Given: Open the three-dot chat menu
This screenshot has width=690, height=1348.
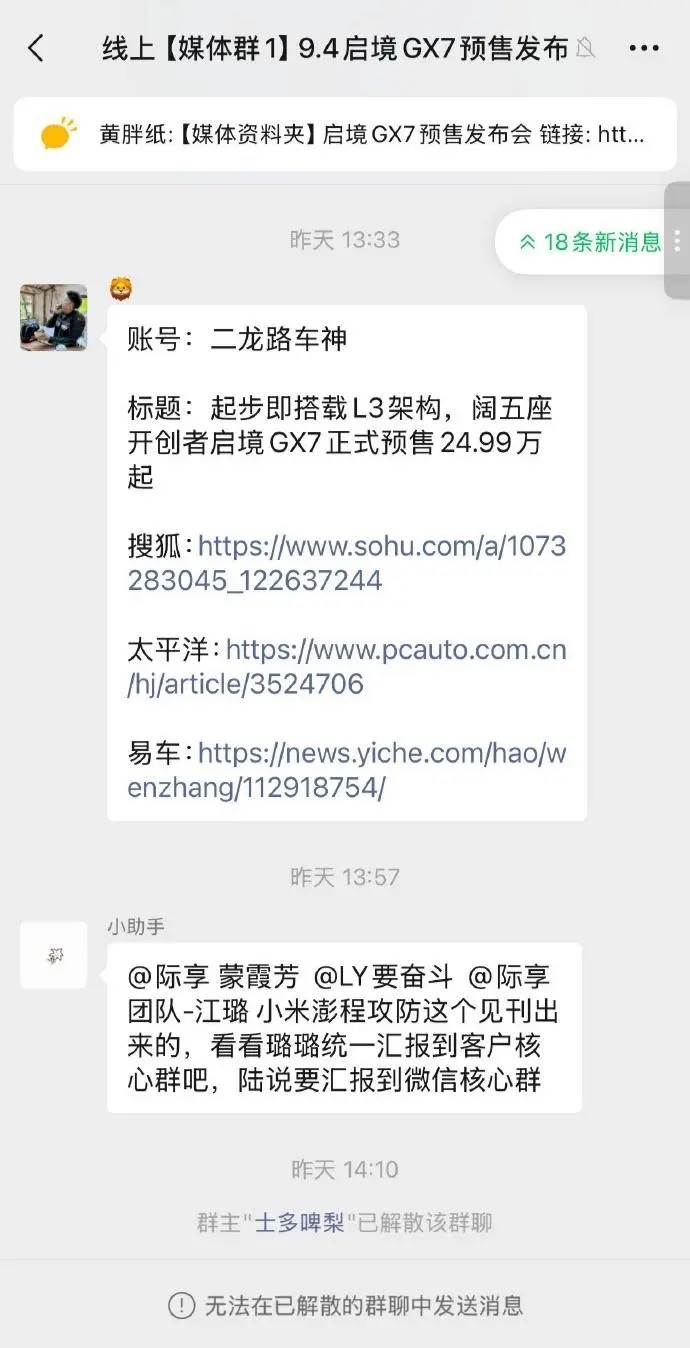Looking at the screenshot, I should [x=644, y=48].
